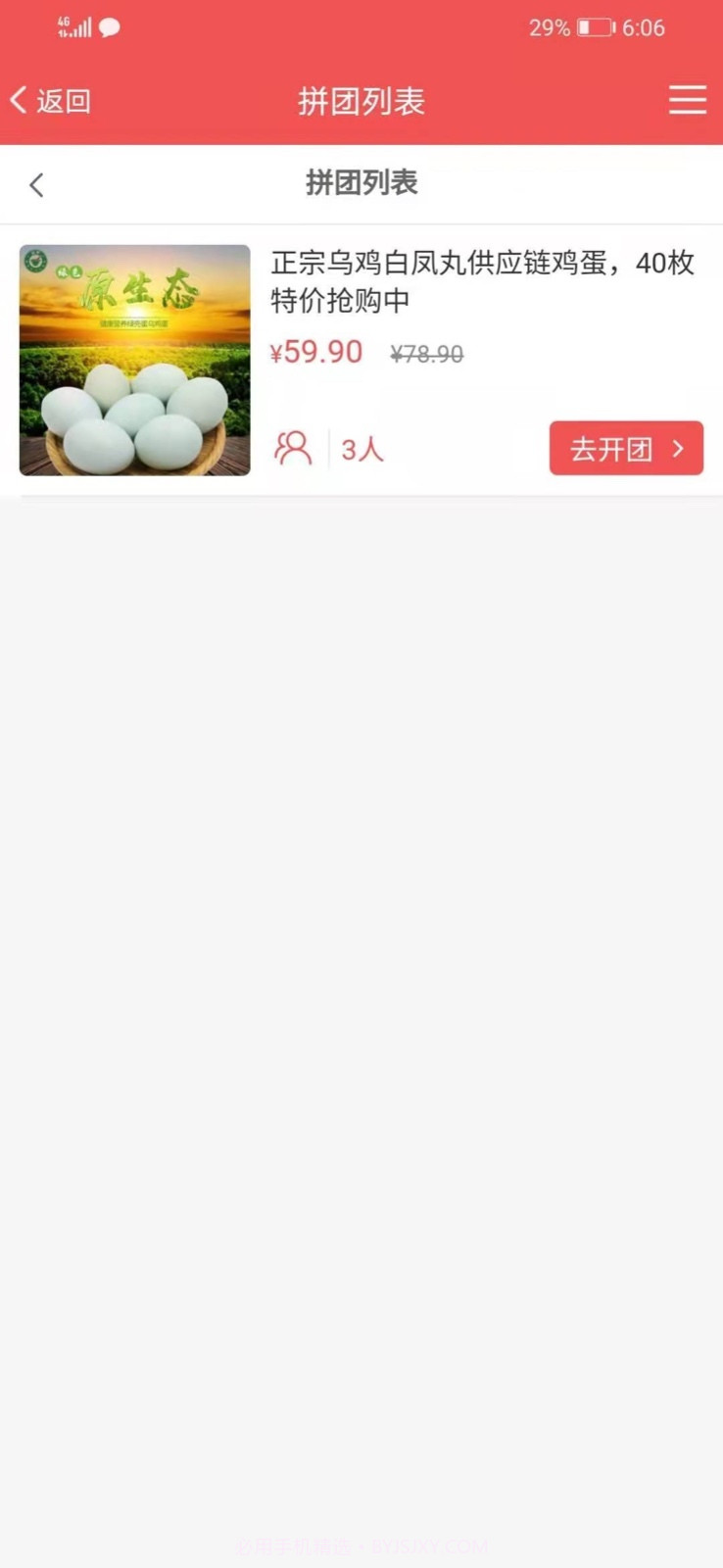The height and width of the screenshot is (1568, 723).
Task: Tap the message bubble icon in the status bar
Action: (108, 26)
